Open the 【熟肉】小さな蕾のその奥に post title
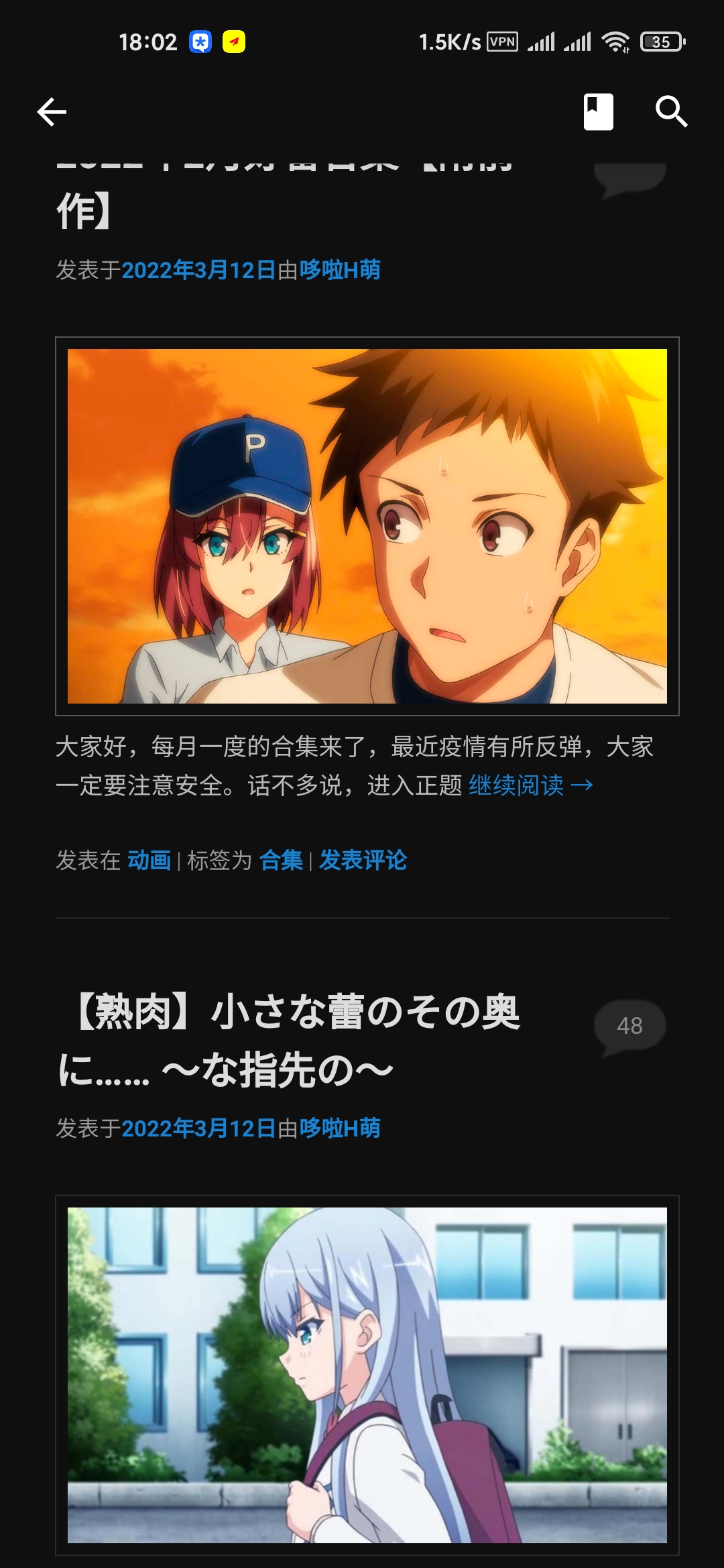 (x=295, y=1040)
